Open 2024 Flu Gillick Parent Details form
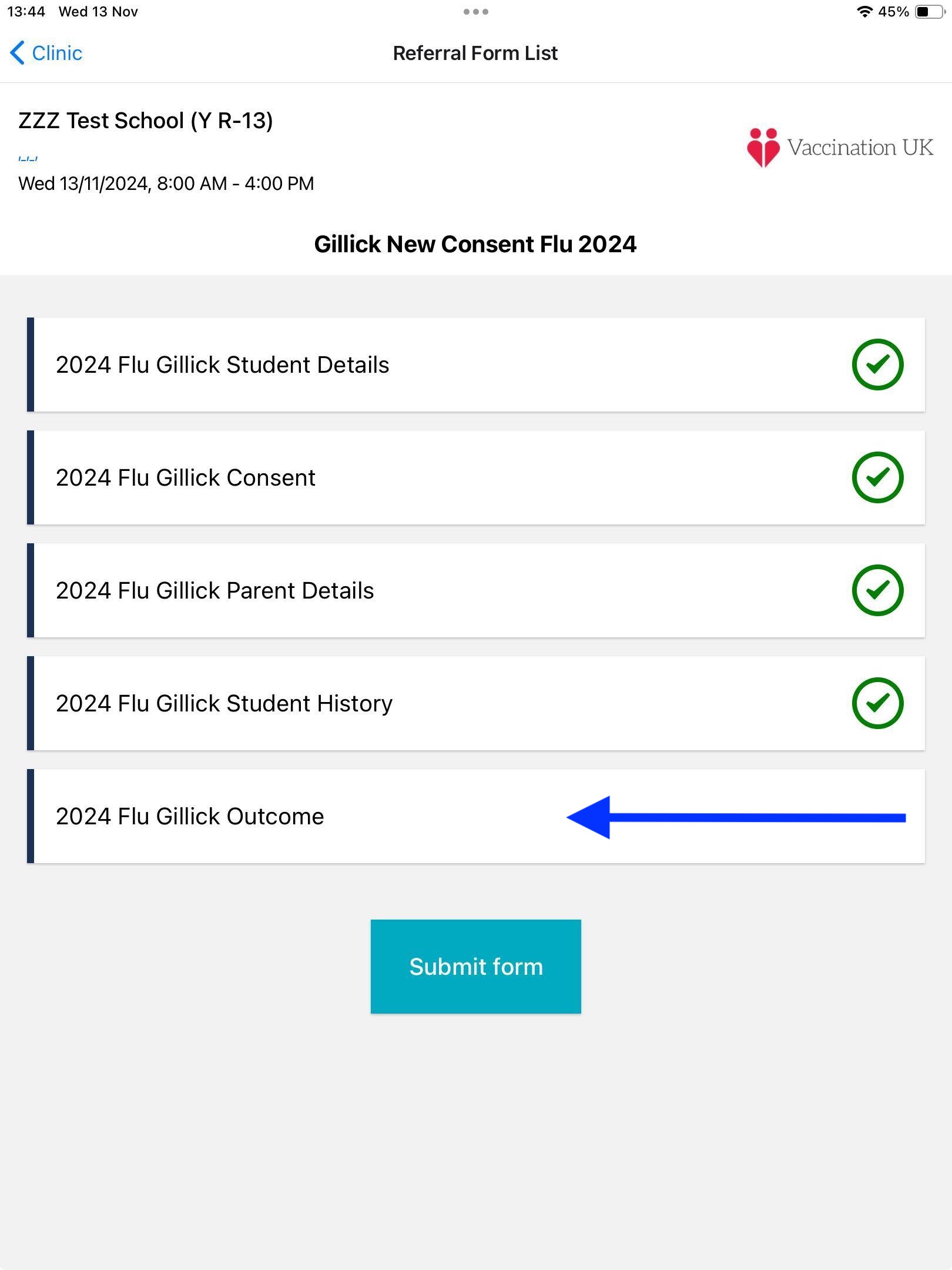The width and height of the screenshot is (952, 1270). (x=475, y=590)
